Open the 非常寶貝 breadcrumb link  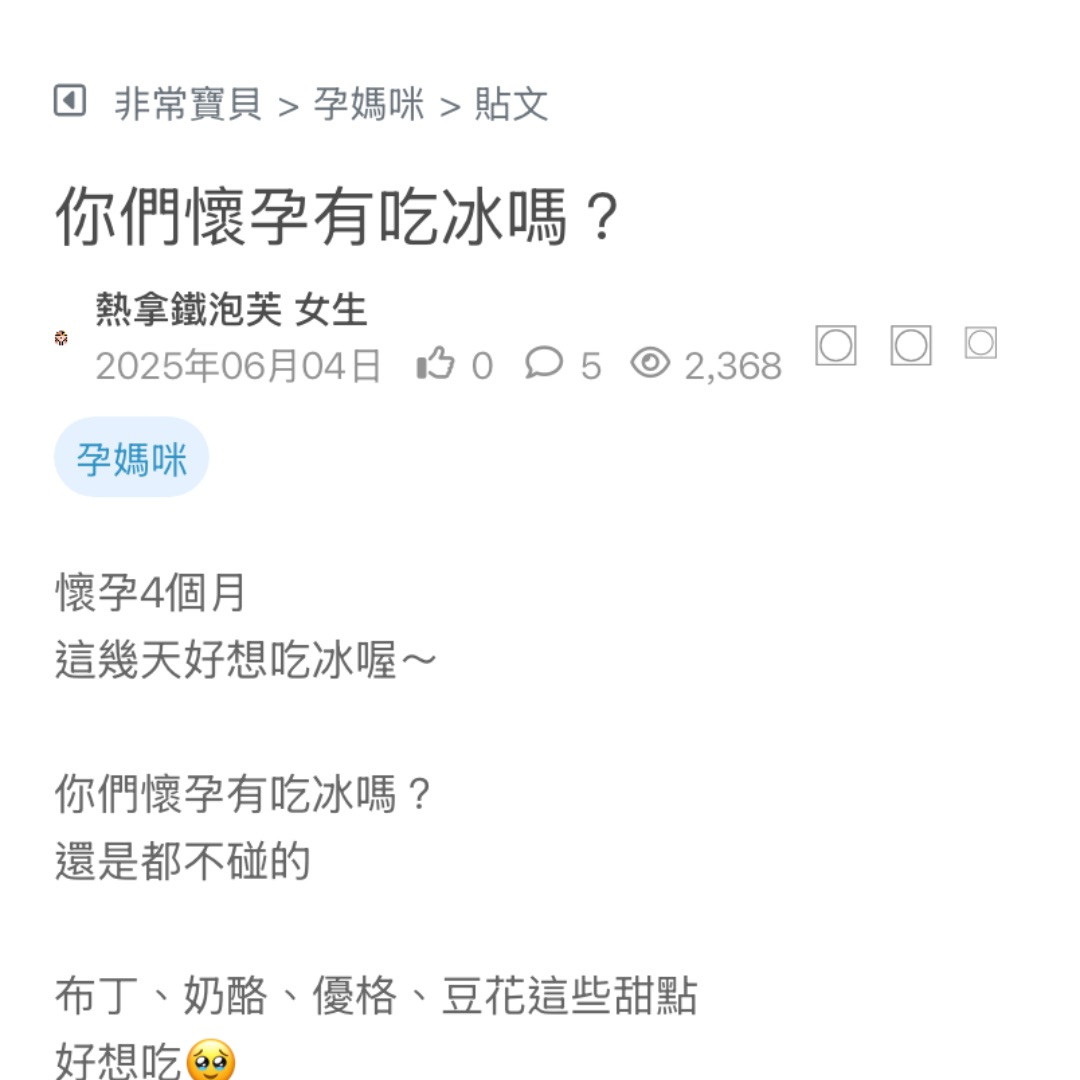(x=188, y=104)
